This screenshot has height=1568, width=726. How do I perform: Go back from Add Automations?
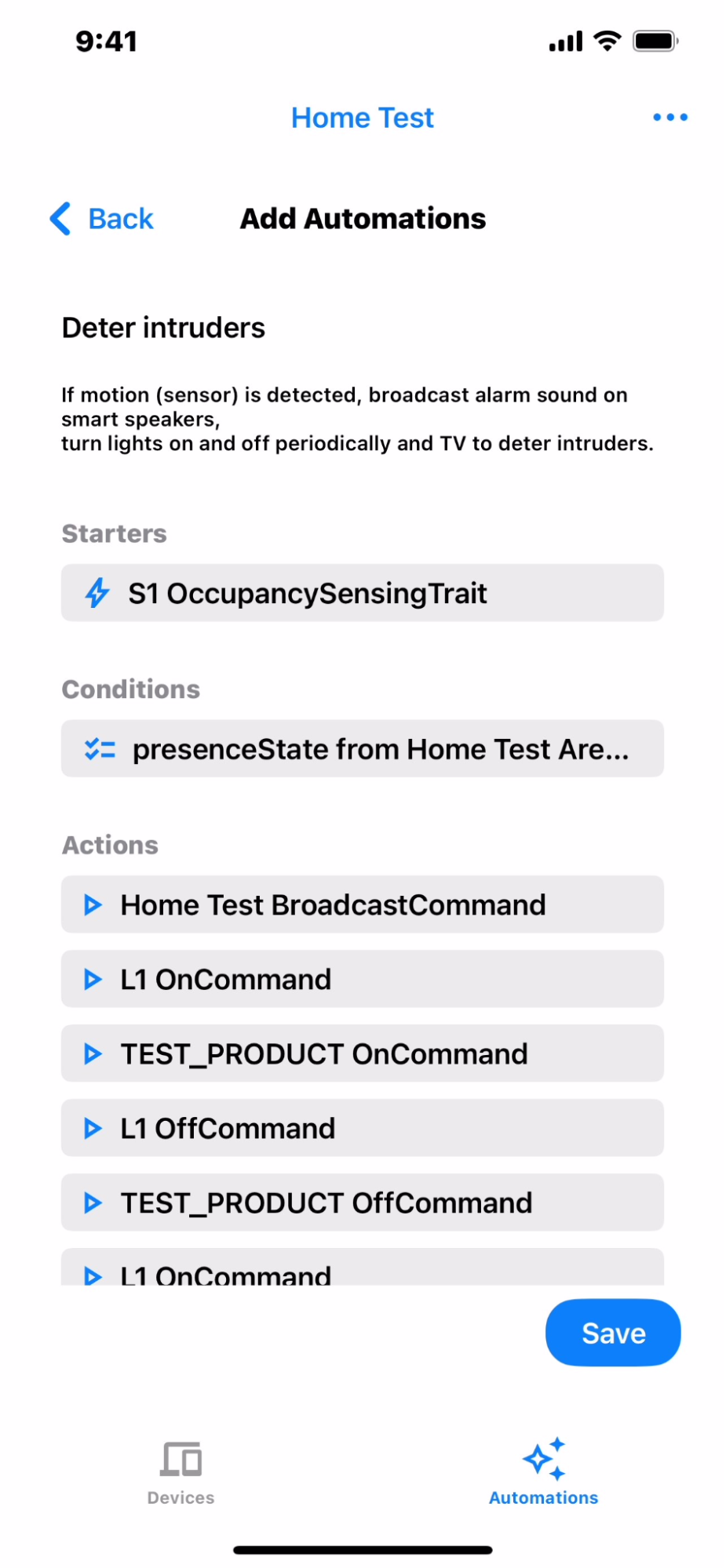click(x=103, y=219)
